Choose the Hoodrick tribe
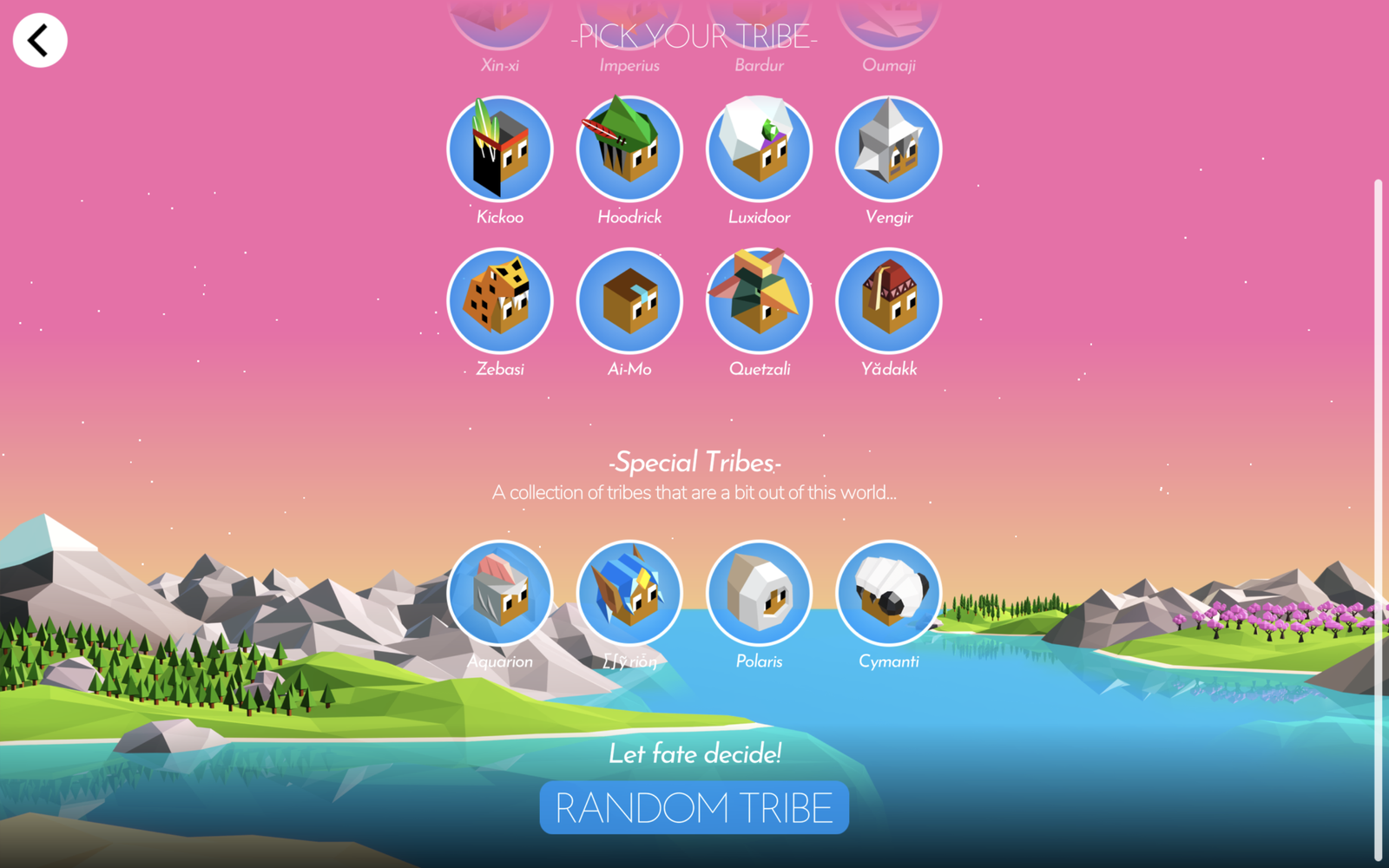Viewport: 1389px width, 868px height. [629, 149]
